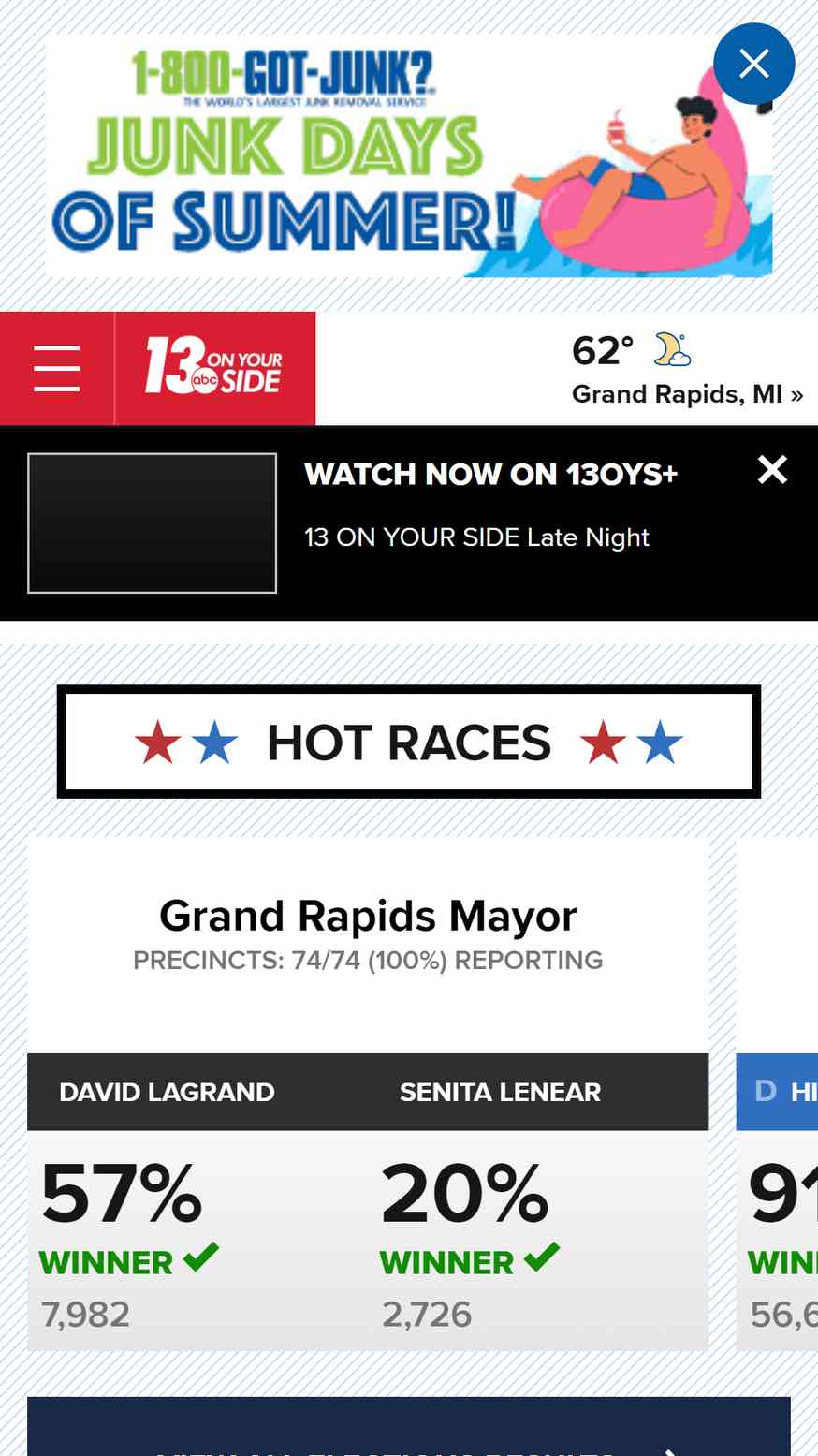Close the 1-800-GOT-JUNK ad banner
This screenshot has height=1456, width=818.
pyautogui.click(x=753, y=64)
